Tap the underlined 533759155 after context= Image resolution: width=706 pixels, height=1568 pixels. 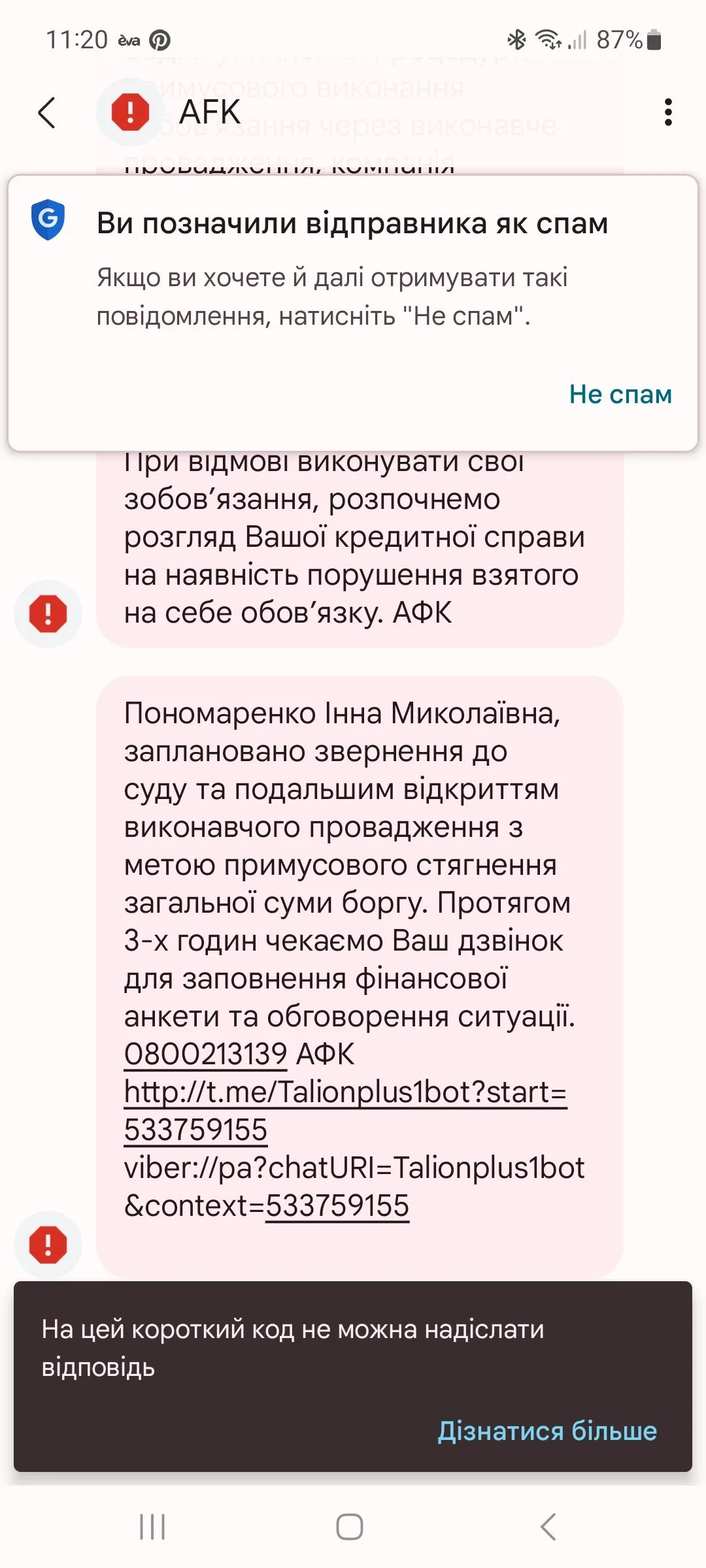tap(337, 1206)
